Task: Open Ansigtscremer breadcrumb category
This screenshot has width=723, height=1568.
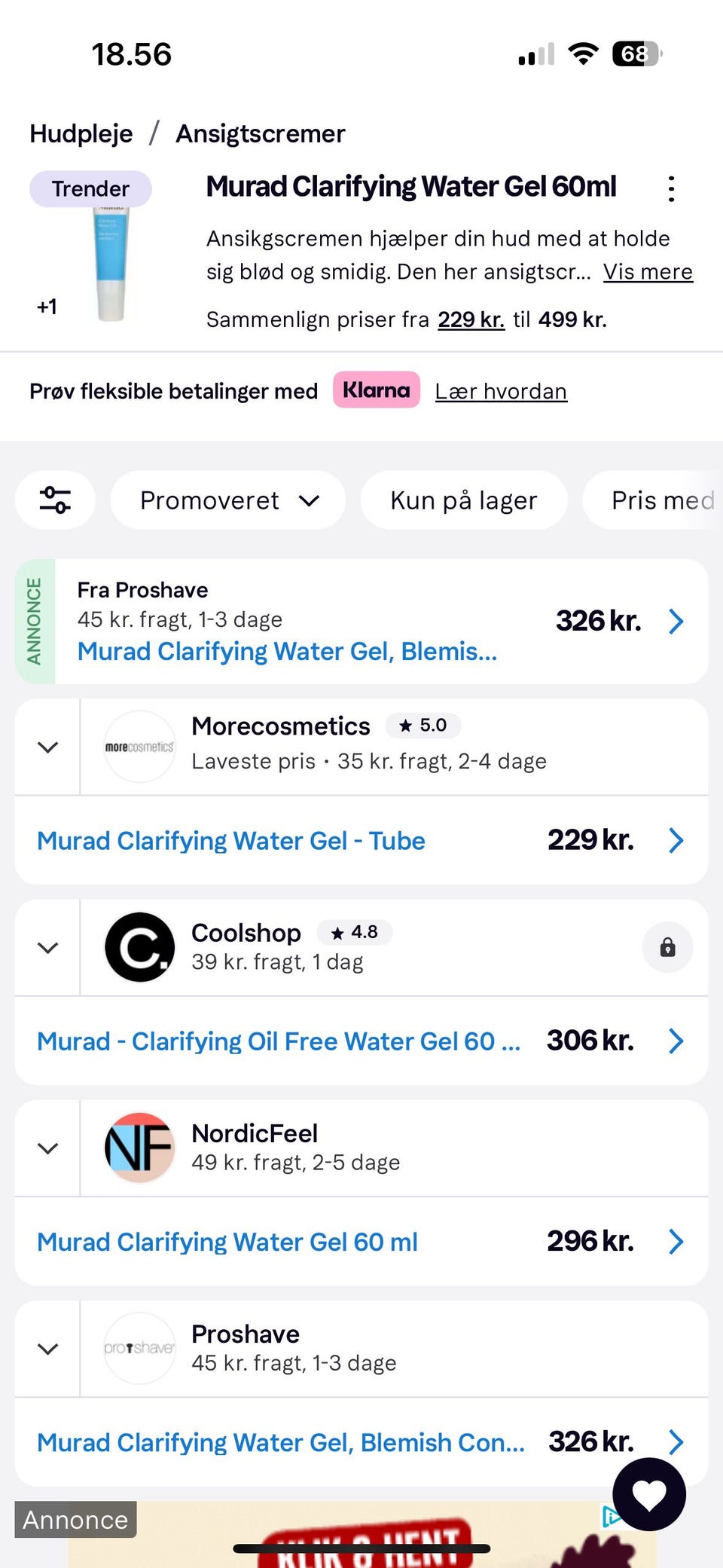Action: point(260,134)
